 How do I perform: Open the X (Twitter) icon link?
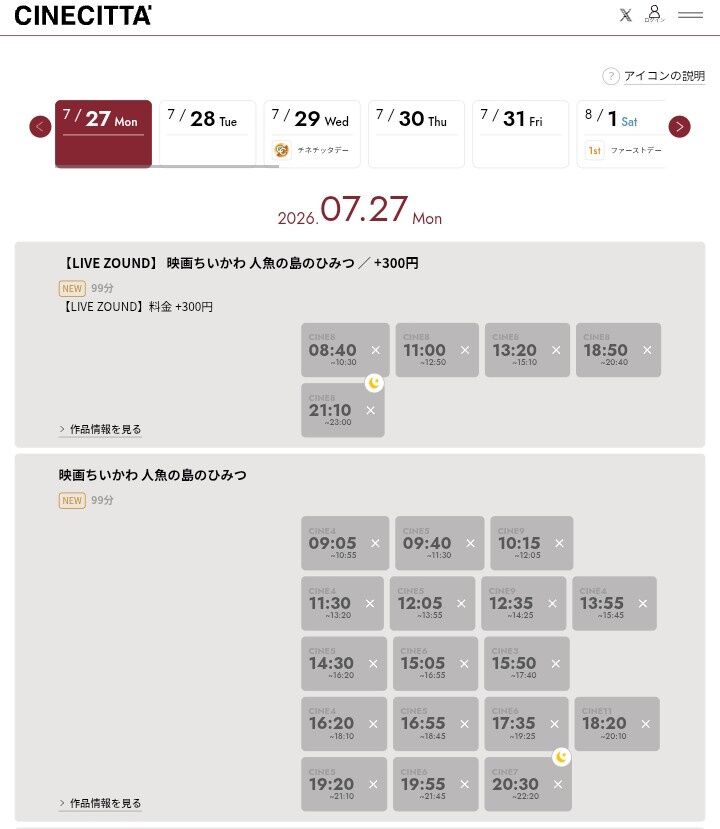click(x=625, y=15)
